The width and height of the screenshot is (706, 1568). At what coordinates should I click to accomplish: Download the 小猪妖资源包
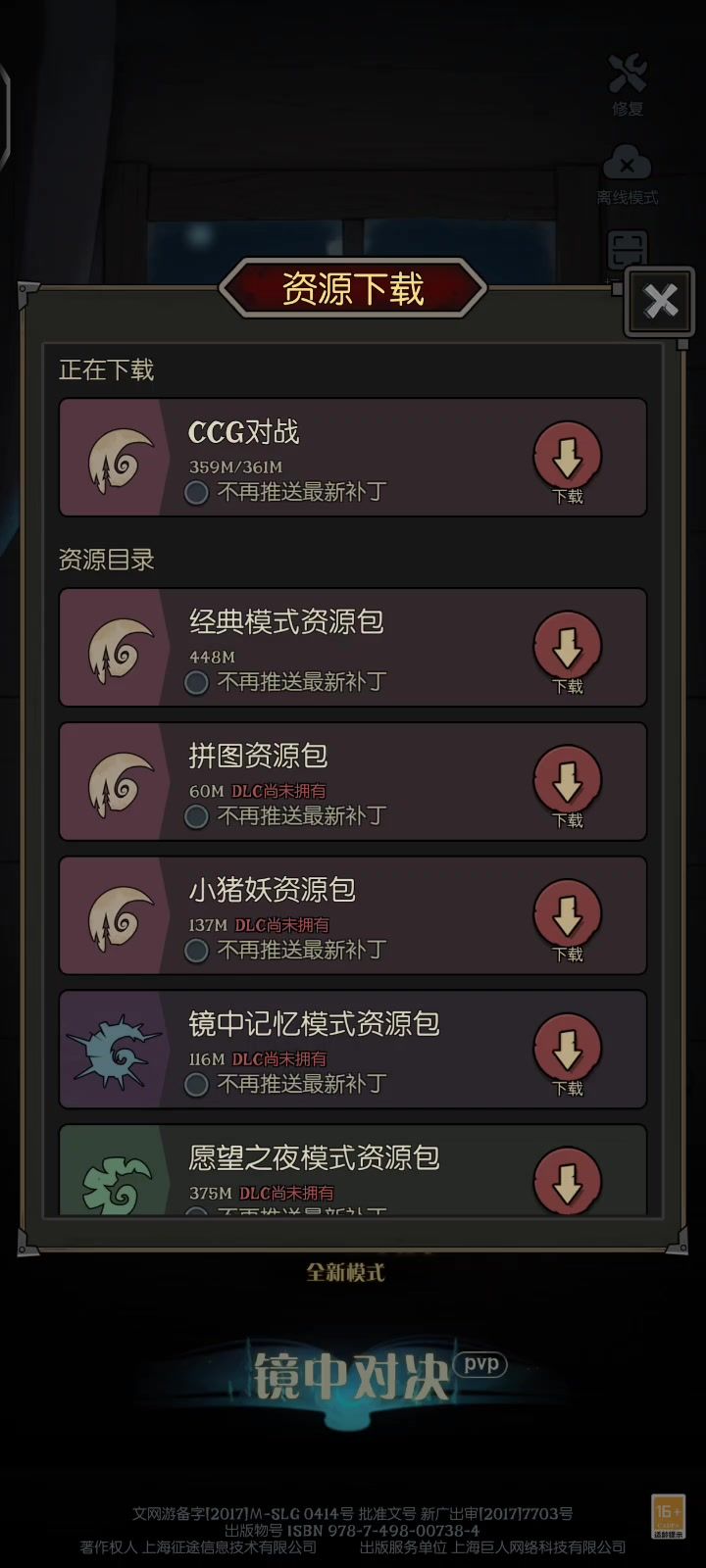[x=567, y=916]
